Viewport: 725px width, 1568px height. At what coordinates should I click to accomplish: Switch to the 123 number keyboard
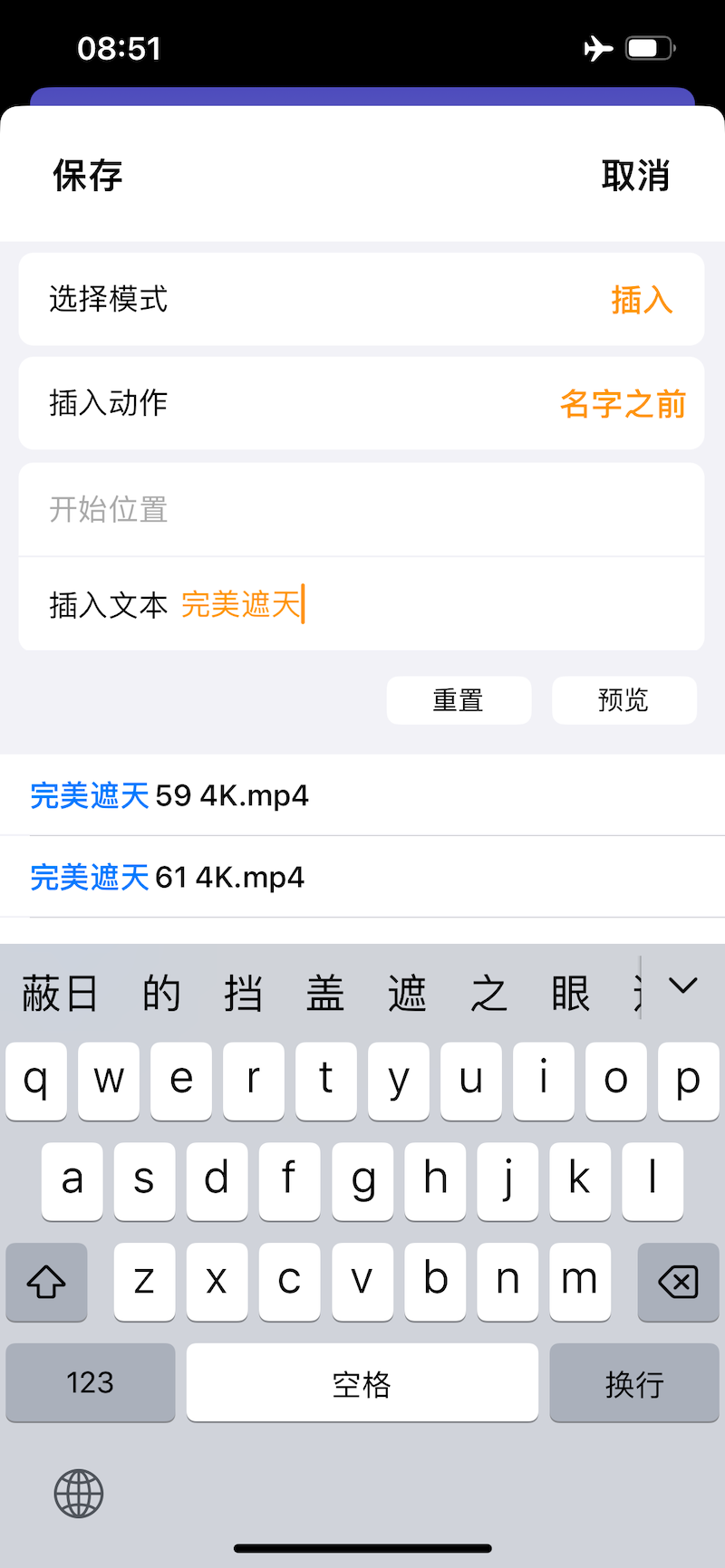coord(91,1382)
